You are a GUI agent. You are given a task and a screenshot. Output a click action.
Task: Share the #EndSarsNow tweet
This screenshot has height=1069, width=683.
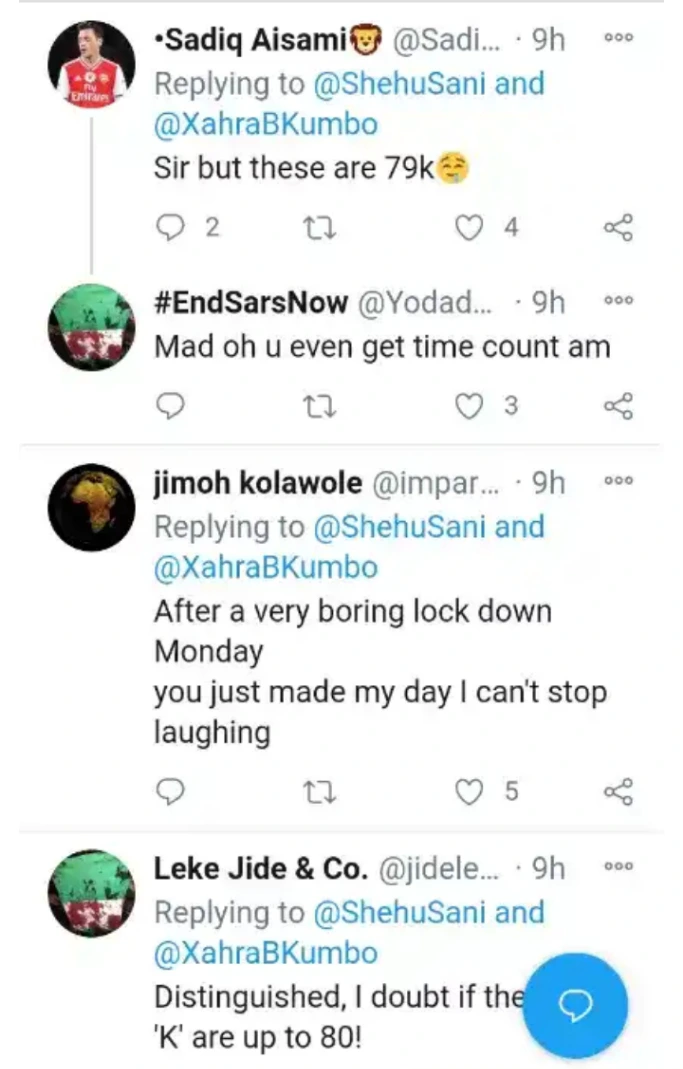point(619,407)
